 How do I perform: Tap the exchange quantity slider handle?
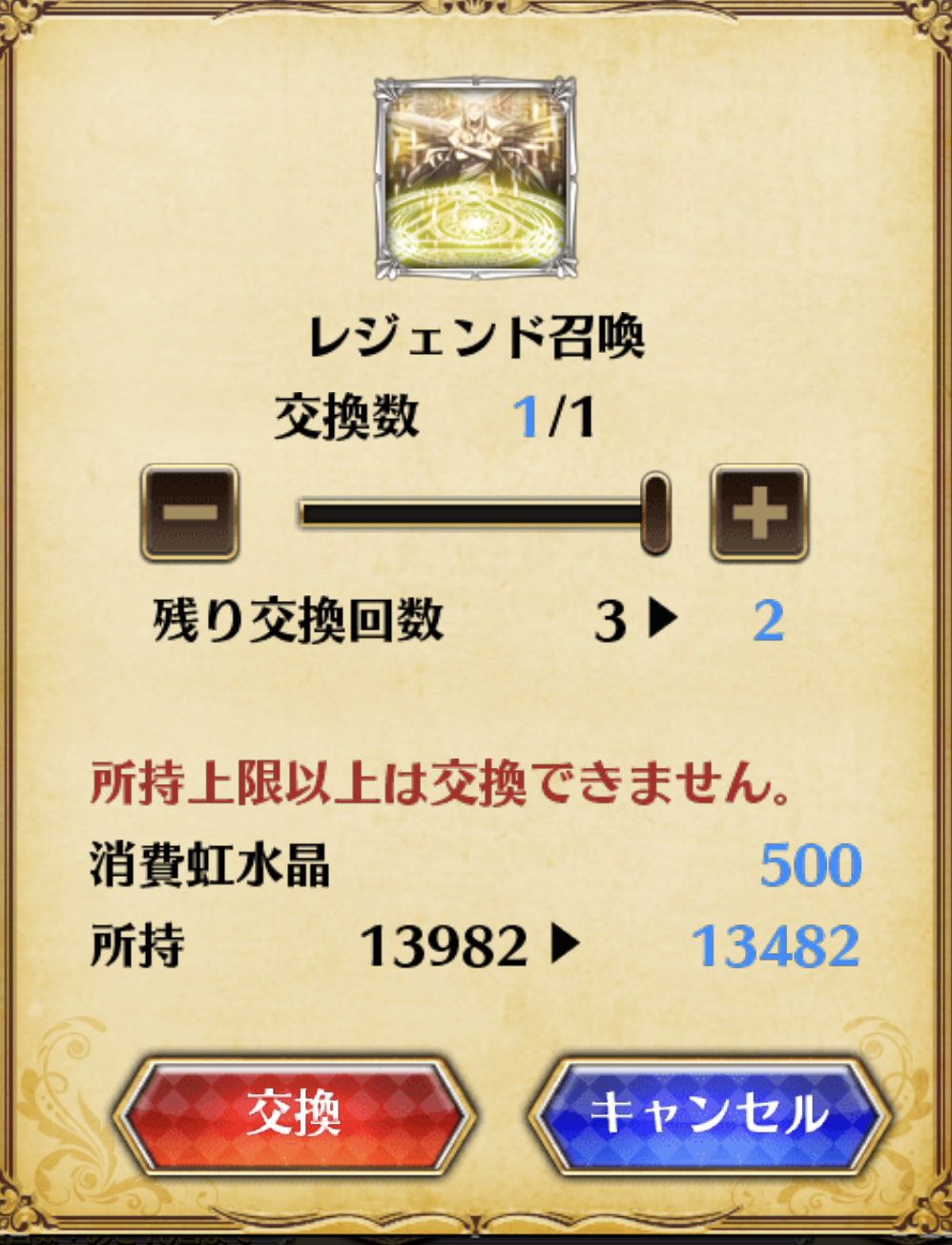click(655, 513)
